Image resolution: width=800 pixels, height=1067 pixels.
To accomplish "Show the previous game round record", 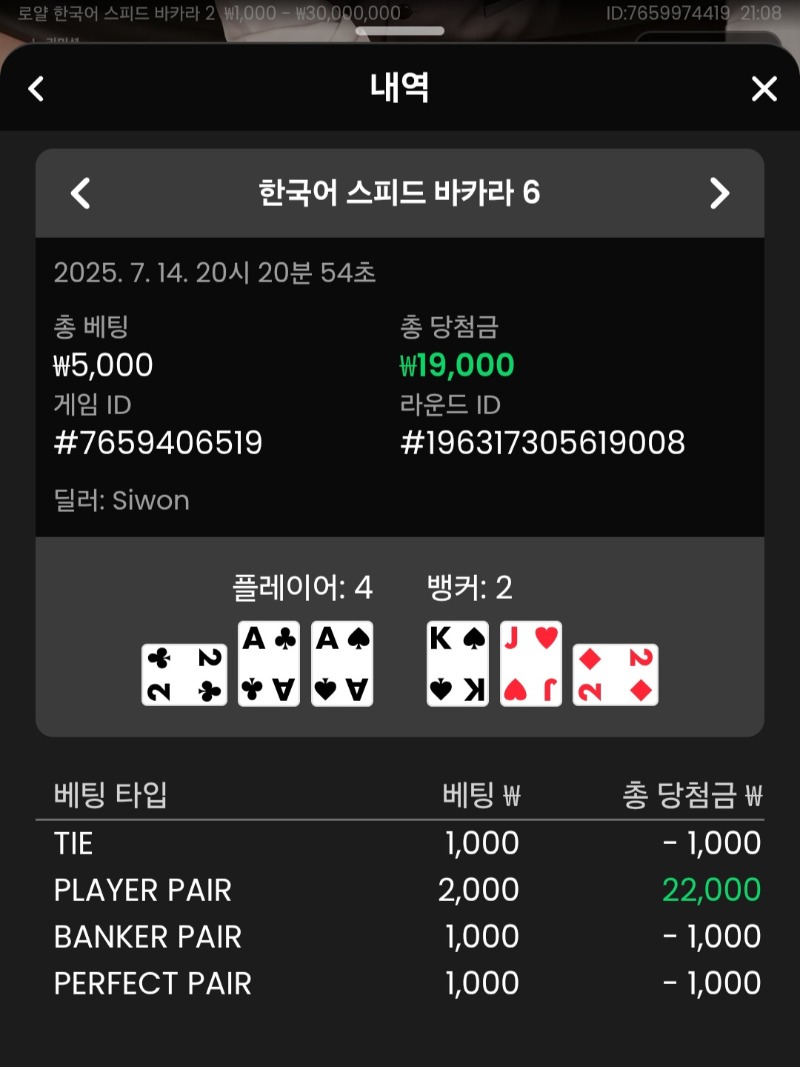I will [x=81, y=193].
